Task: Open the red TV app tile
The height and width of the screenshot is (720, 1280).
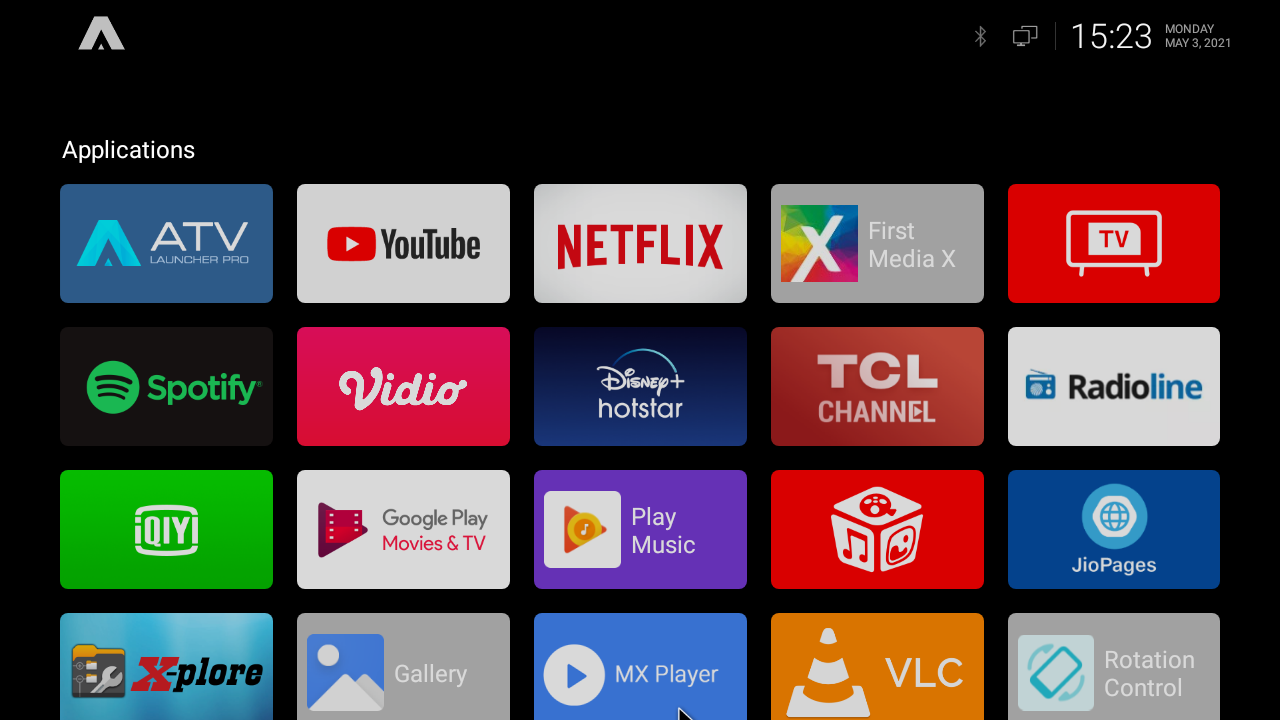Action: 1114,243
